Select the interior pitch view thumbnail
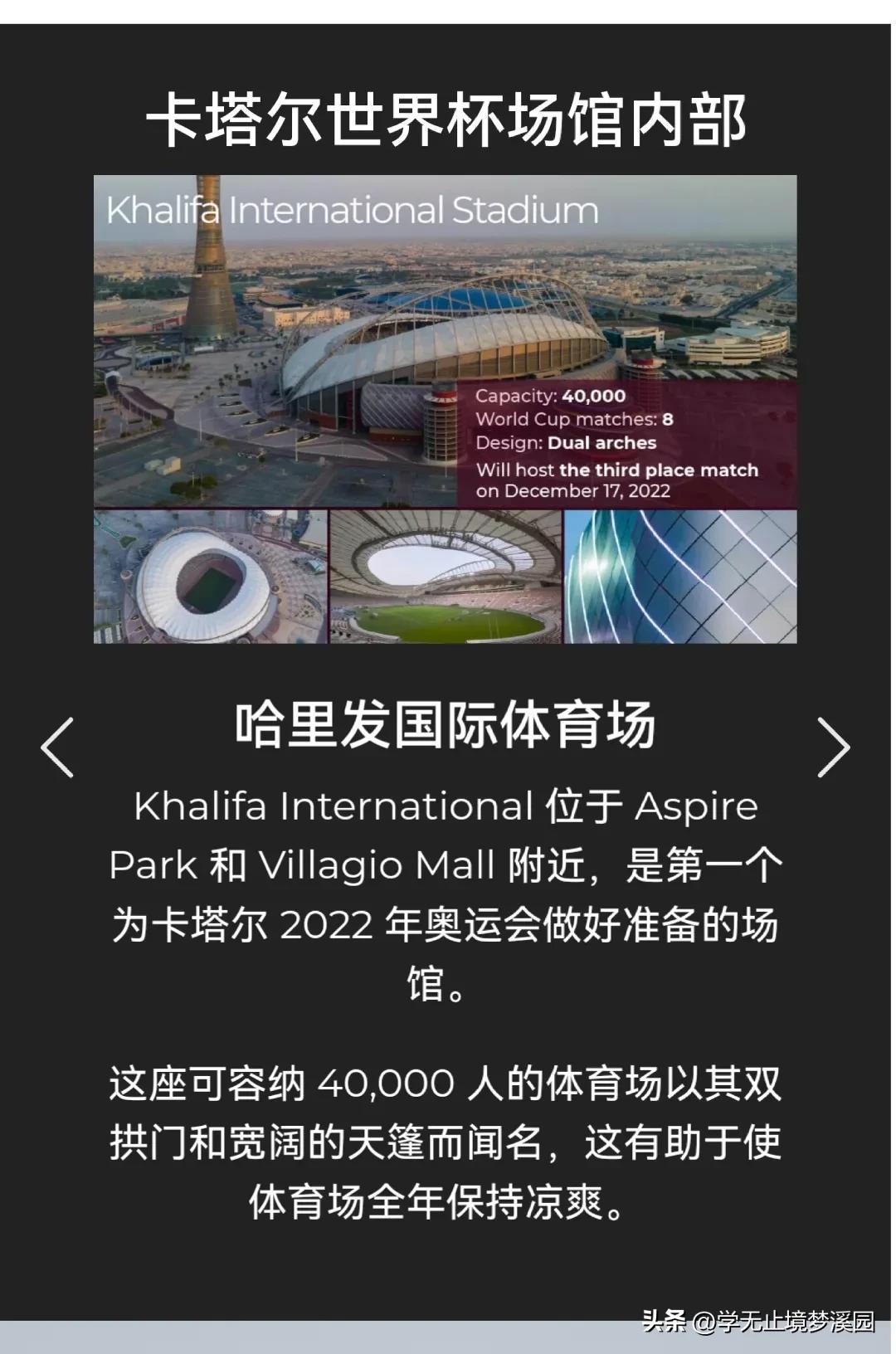Viewport: 896px width, 1354px height. tap(446, 579)
